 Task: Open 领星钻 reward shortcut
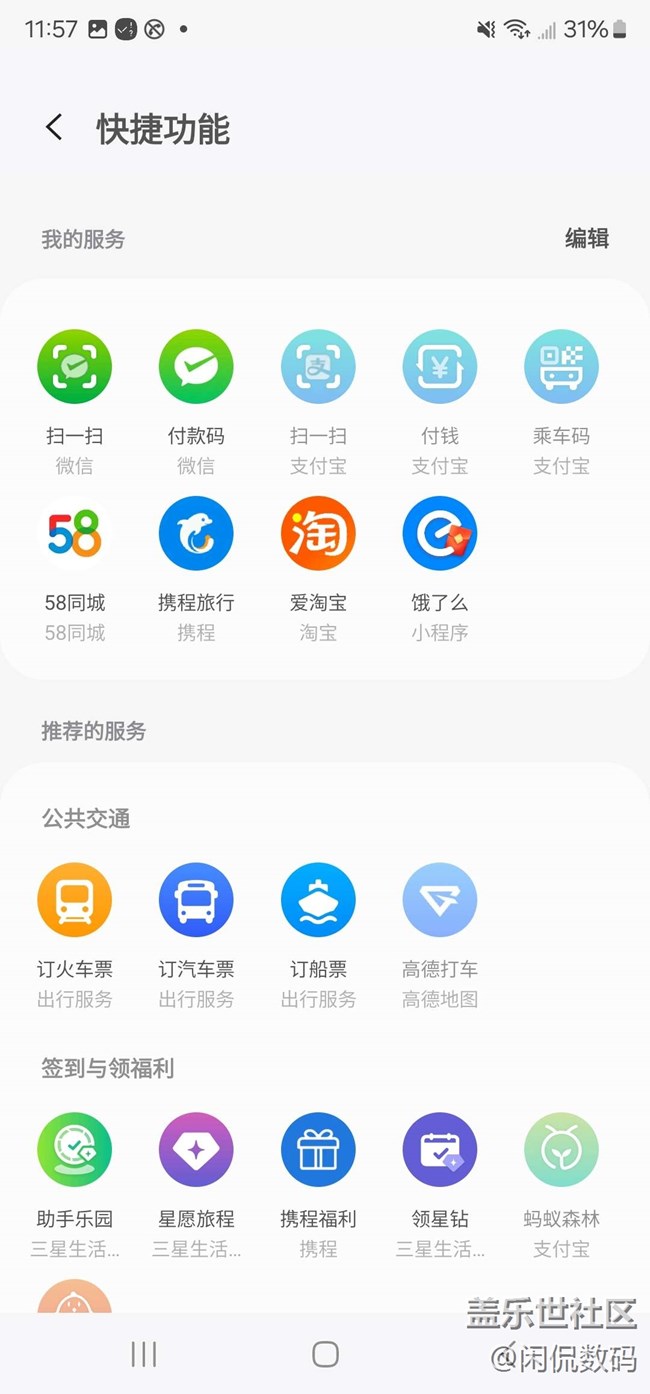point(440,1150)
